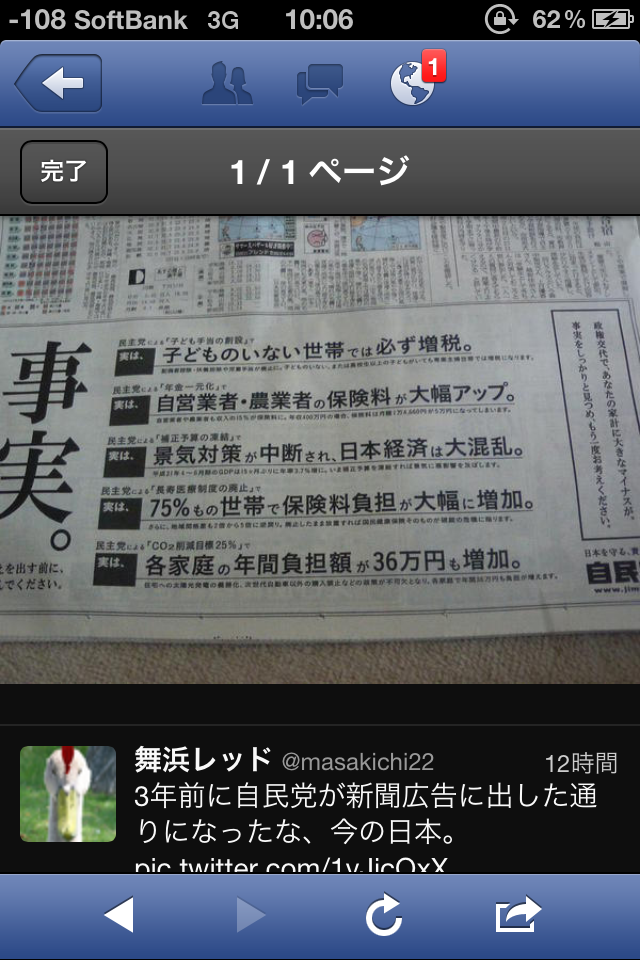
Task: Open 舞浜レッド's profile picture
Action: click(x=68, y=794)
